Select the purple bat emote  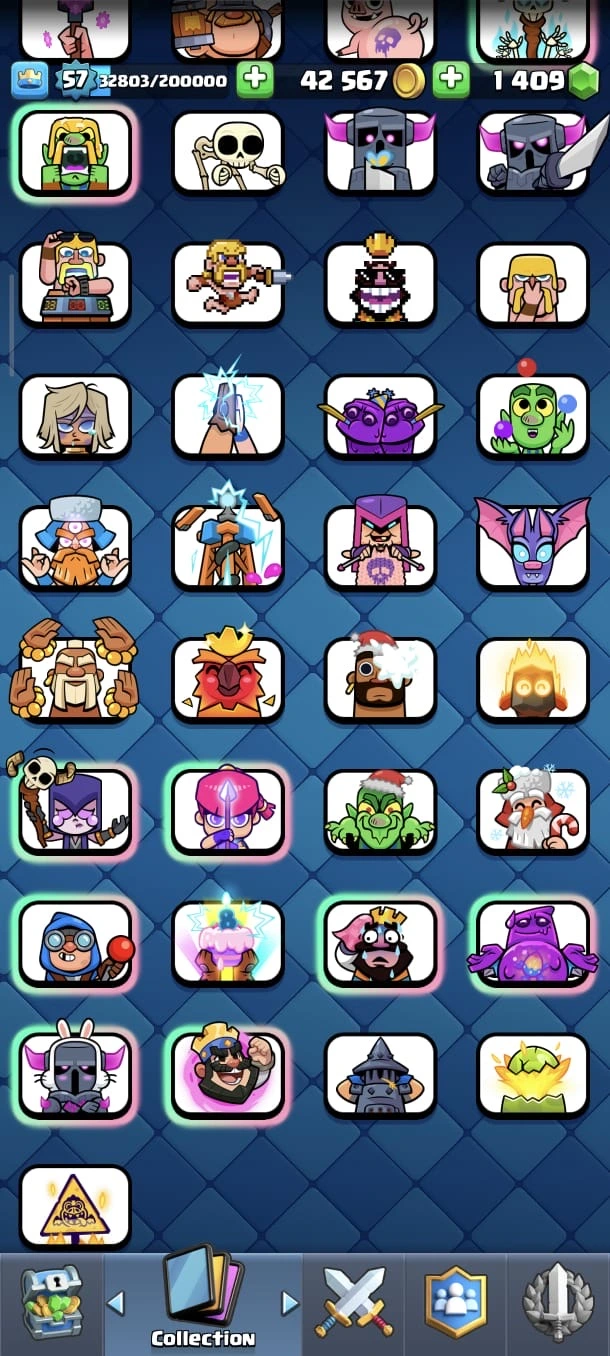(533, 547)
